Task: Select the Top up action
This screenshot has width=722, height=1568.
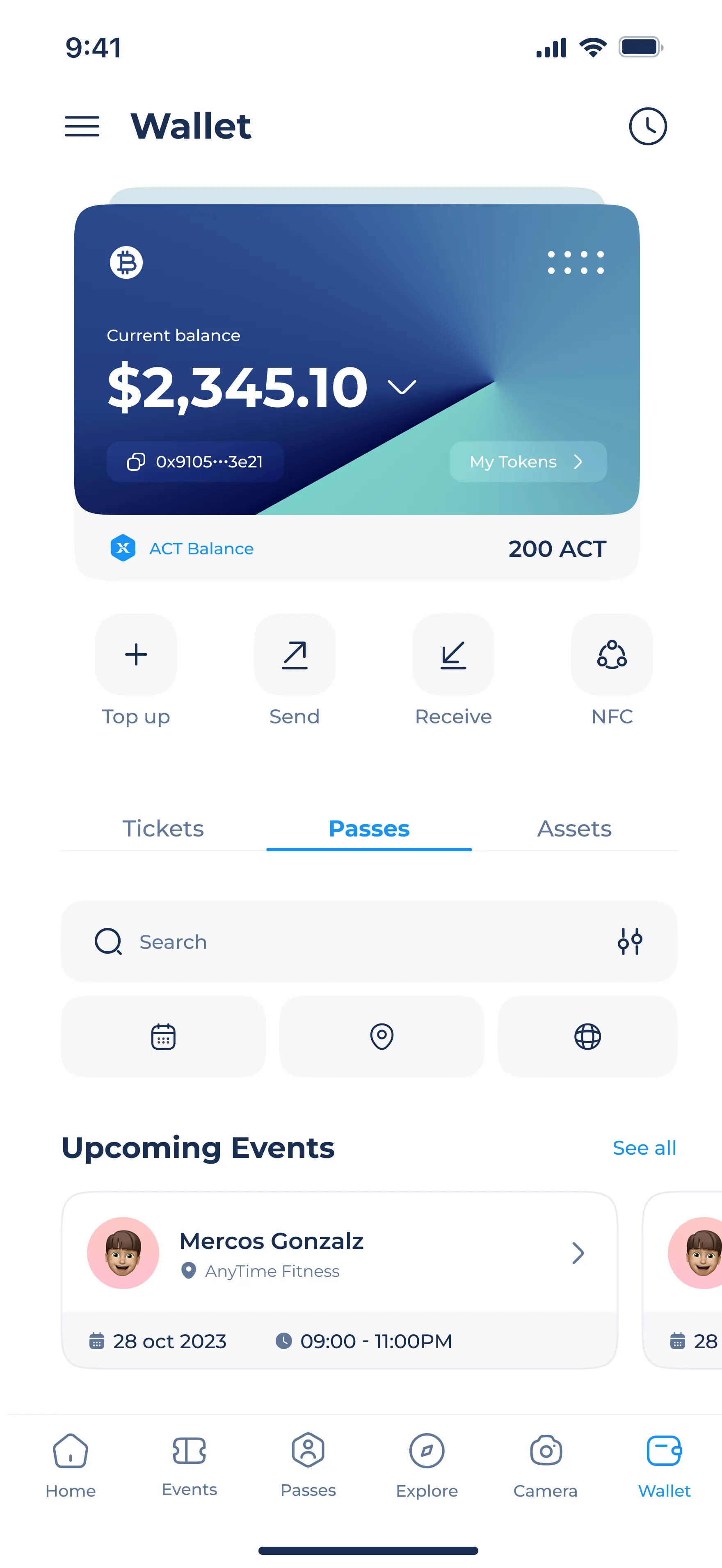Action: [135, 654]
